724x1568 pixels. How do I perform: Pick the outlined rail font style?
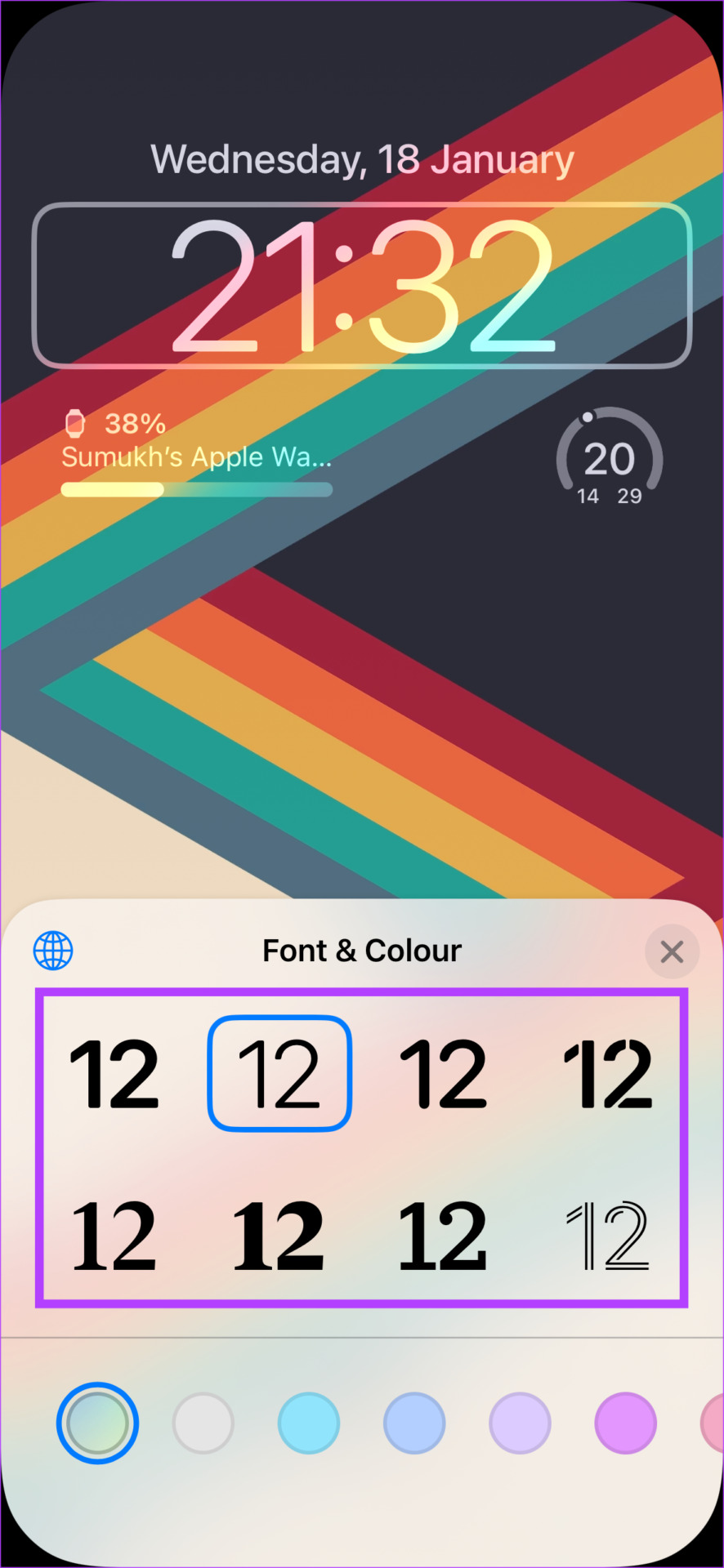pyautogui.click(x=608, y=1236)
